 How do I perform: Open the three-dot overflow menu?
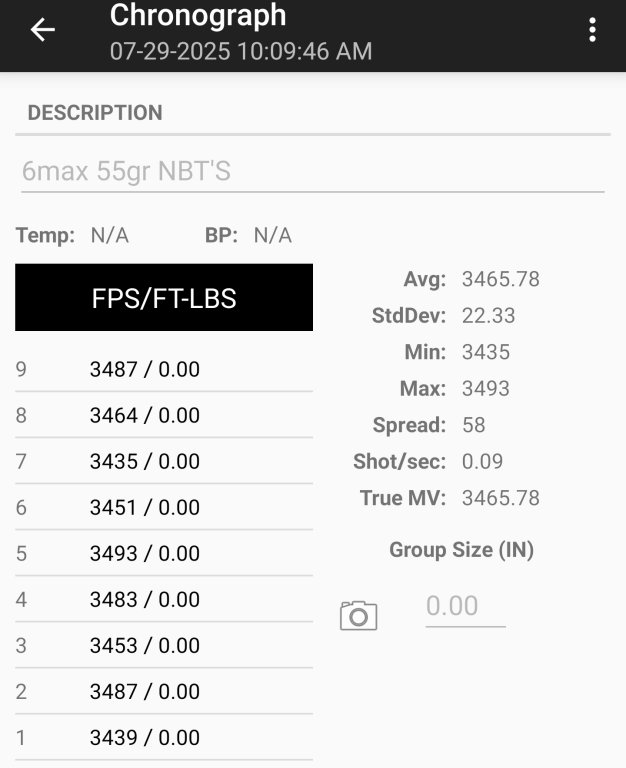tap(592, 30)
